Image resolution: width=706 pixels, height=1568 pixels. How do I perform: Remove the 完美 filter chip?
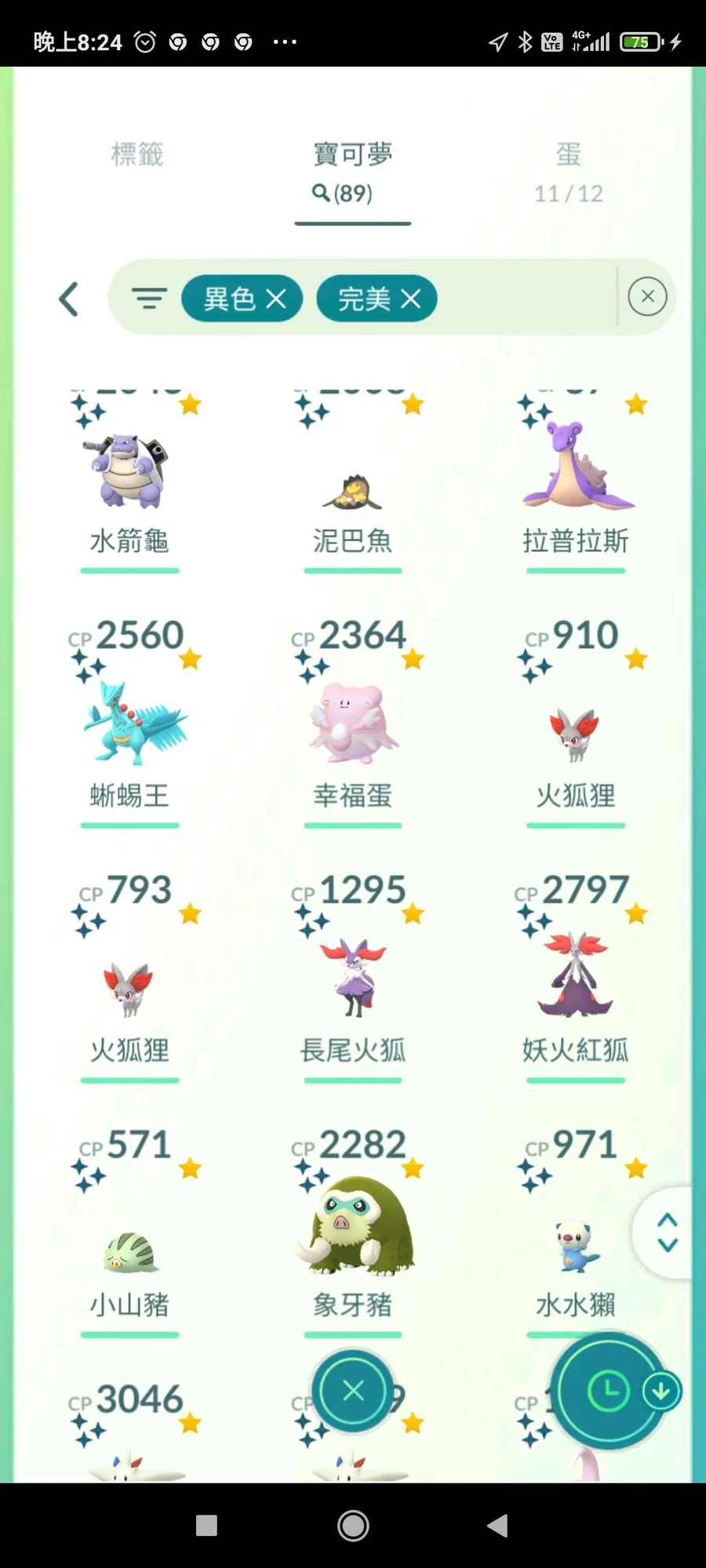point(411,299)
